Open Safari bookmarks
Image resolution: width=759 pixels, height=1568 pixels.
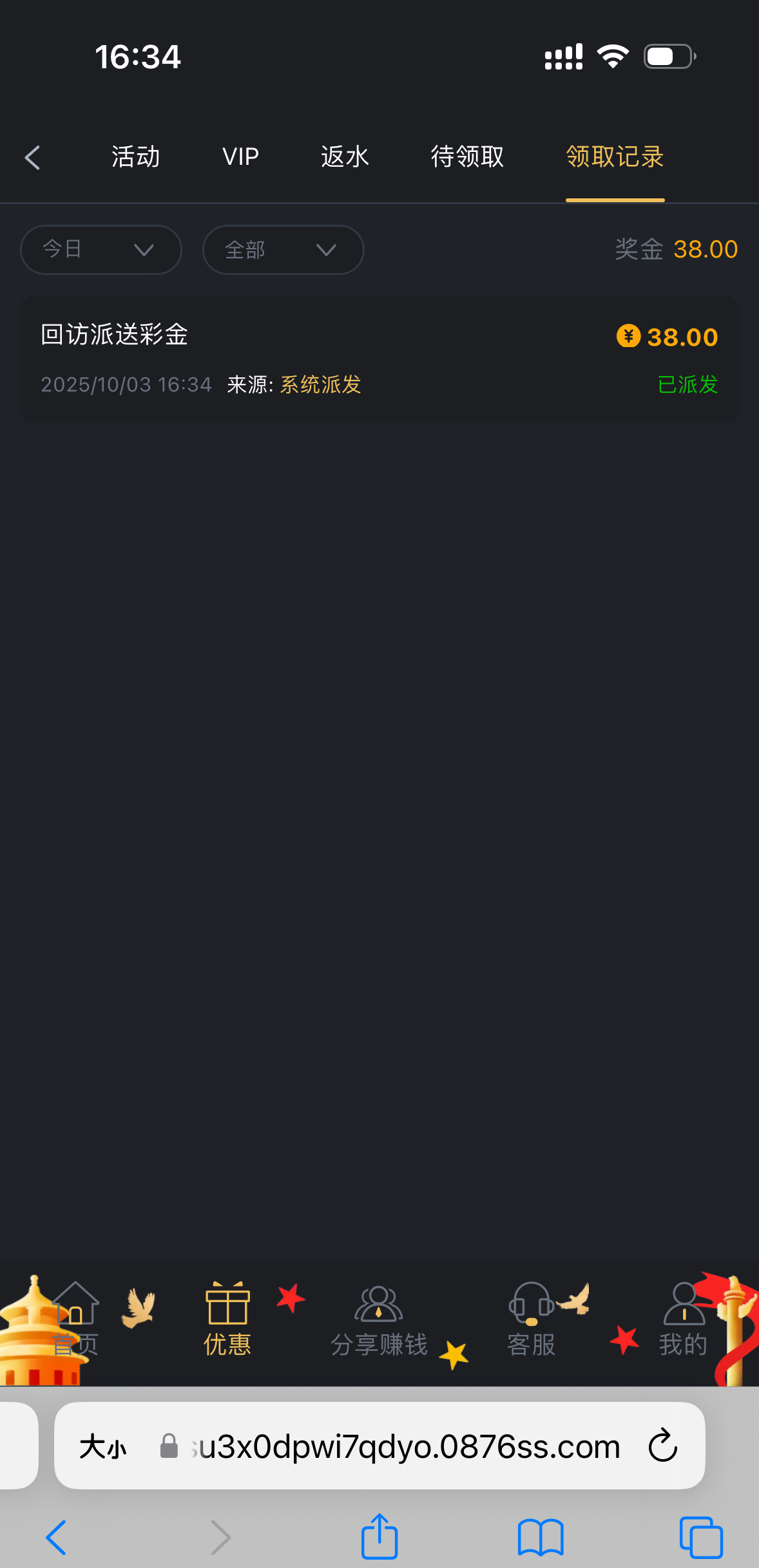[540, 1538]
